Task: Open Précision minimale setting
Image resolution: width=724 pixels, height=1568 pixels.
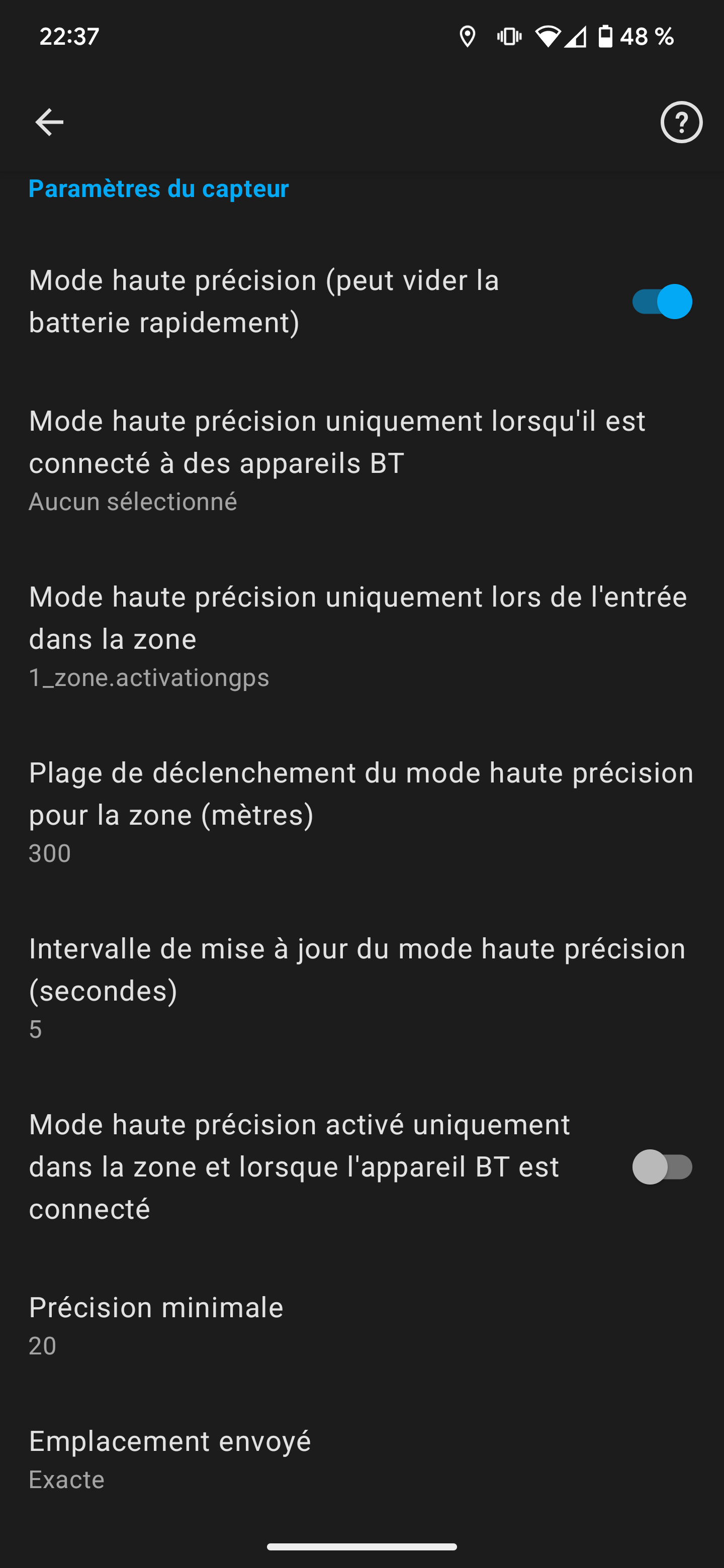Action: [x=361, y=1325]
